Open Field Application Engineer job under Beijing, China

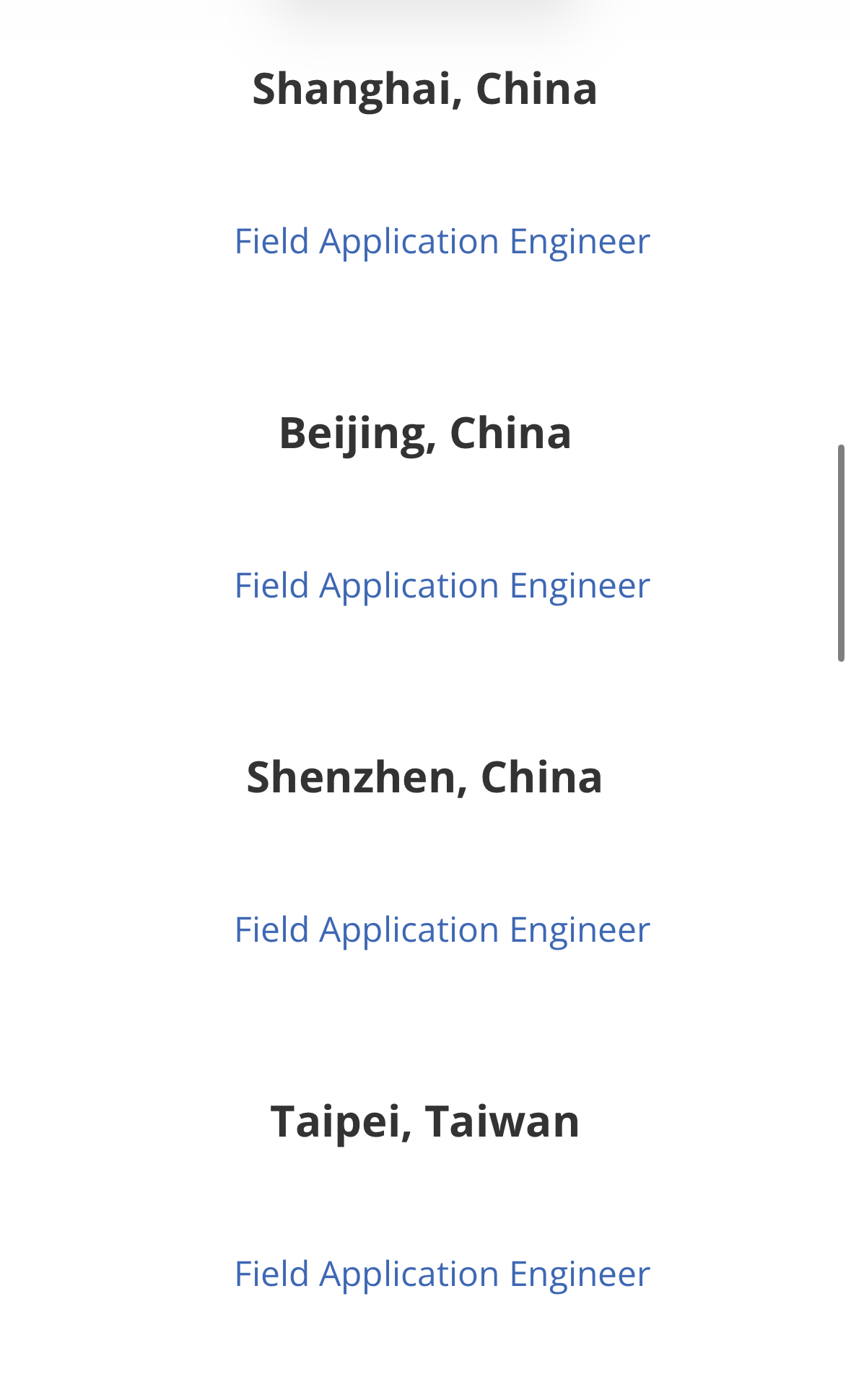(442, 585)
